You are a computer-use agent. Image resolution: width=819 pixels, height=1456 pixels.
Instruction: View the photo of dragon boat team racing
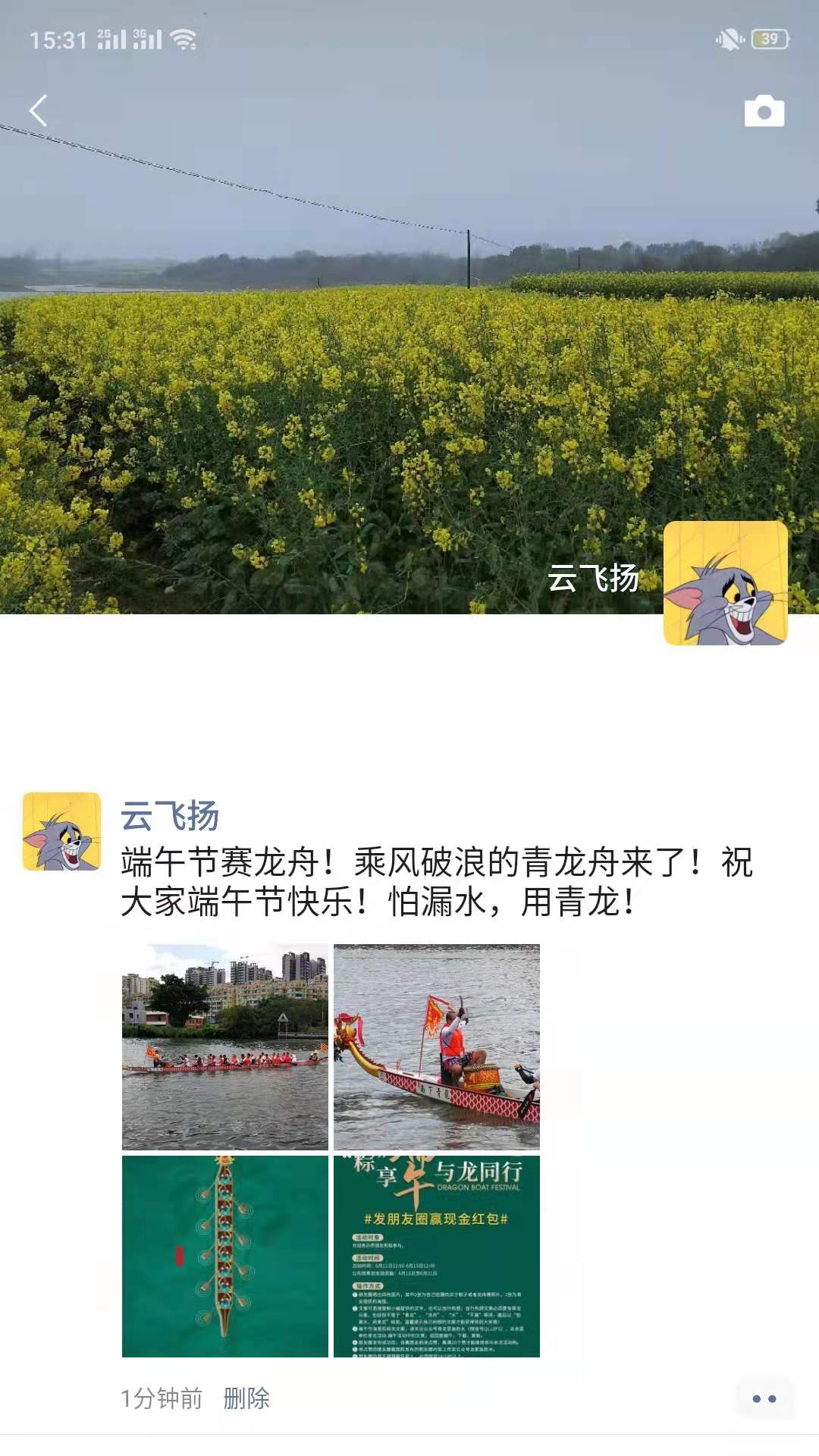coord(225,1046)
